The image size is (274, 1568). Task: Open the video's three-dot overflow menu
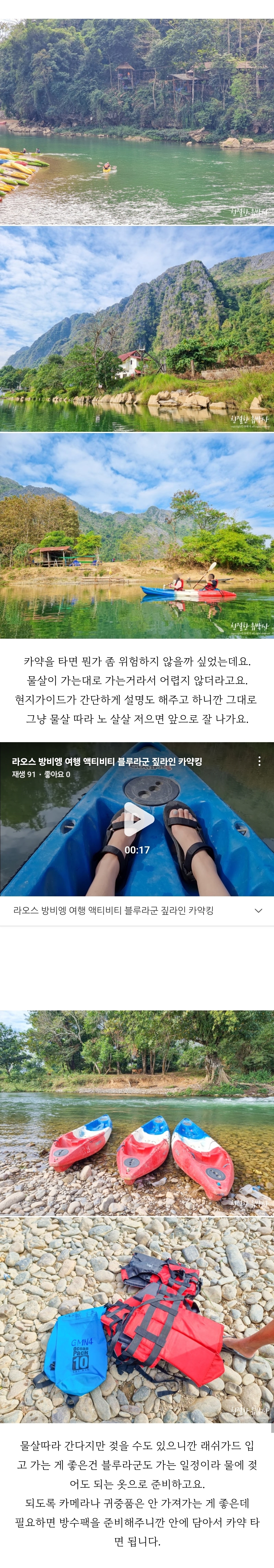pyautogui.click(x=259, y=761)
